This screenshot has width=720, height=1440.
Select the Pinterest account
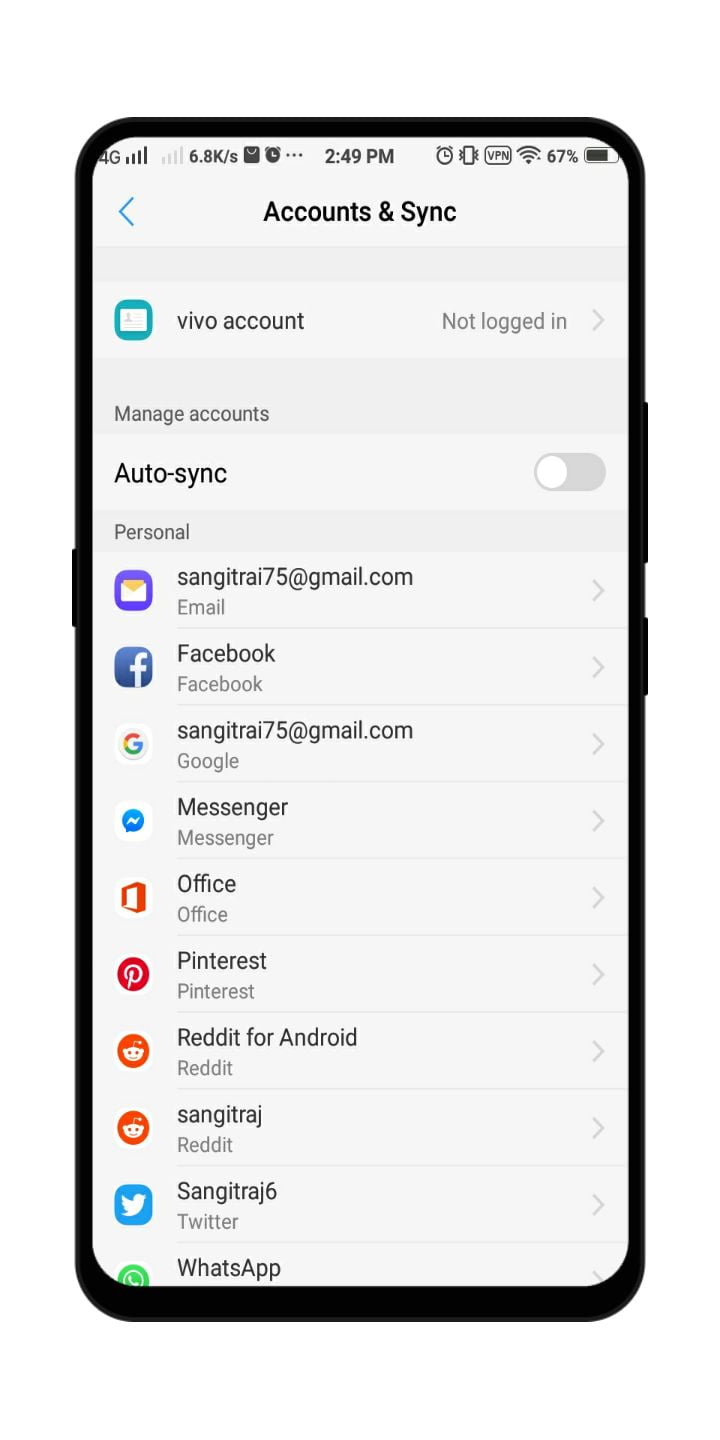[x=360, y=975]
